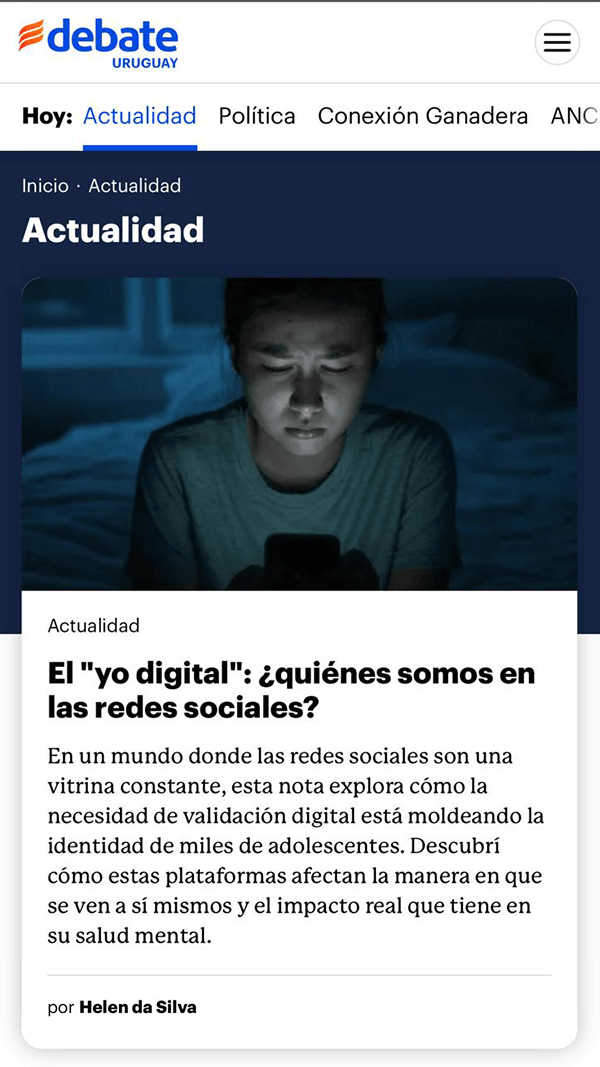
Task: Open the Conexión Ganadera section
Action: (422, 116)
